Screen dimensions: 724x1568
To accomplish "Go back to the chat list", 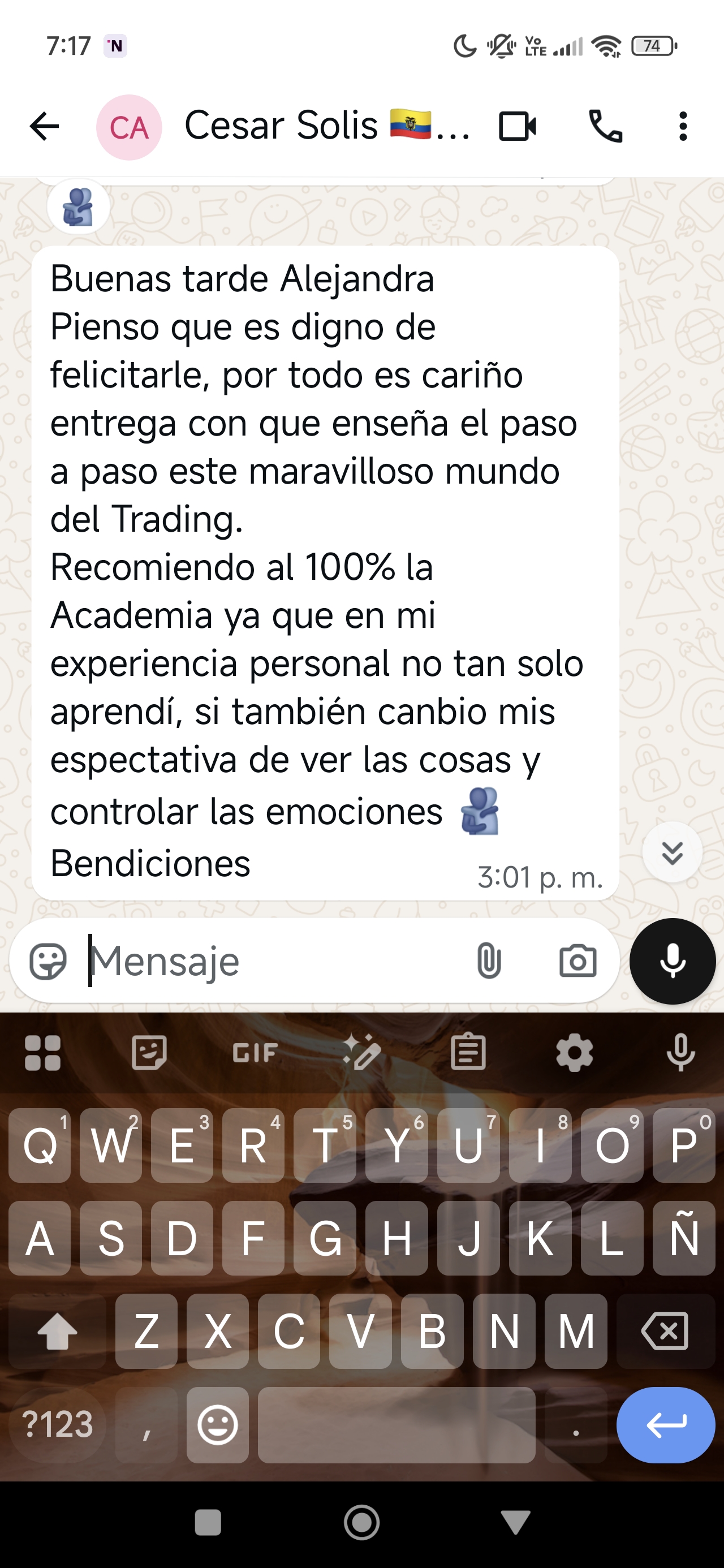I will [45, 127].
